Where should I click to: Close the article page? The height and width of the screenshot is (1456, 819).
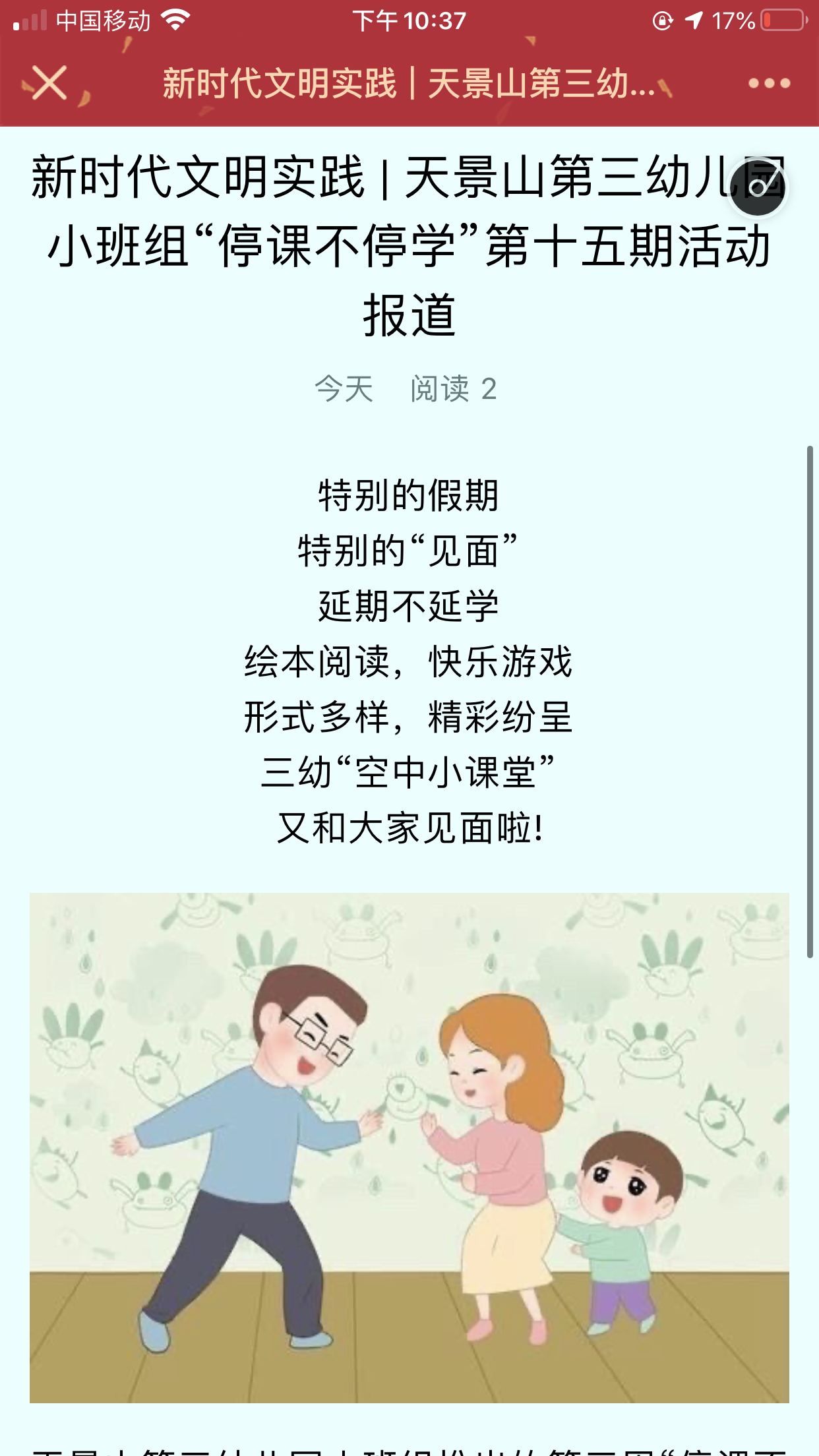click(49, 84)
